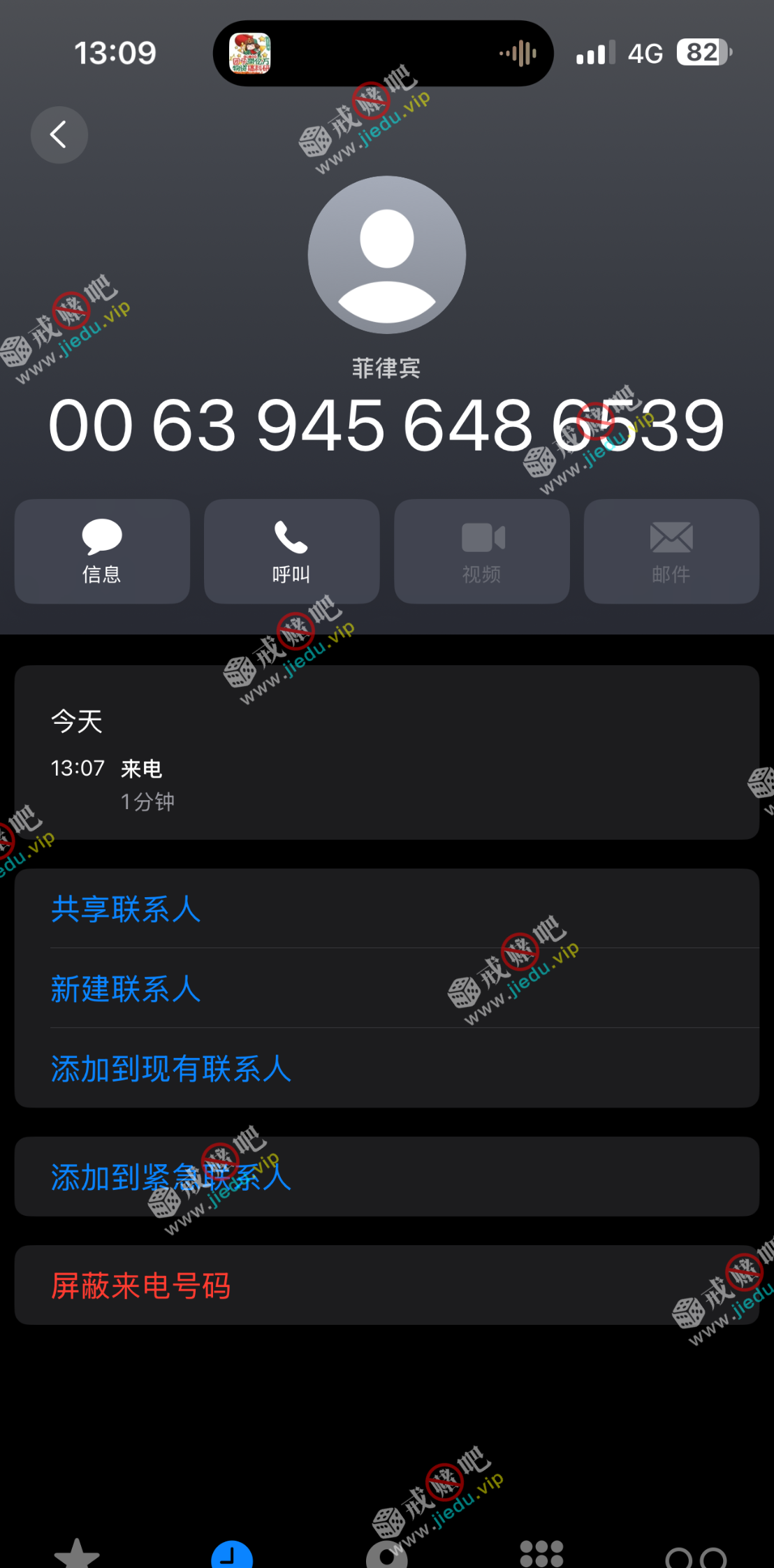774x1568 pixels.
Task: Open the voicemail tab
Action: (x=696, y=1557)
